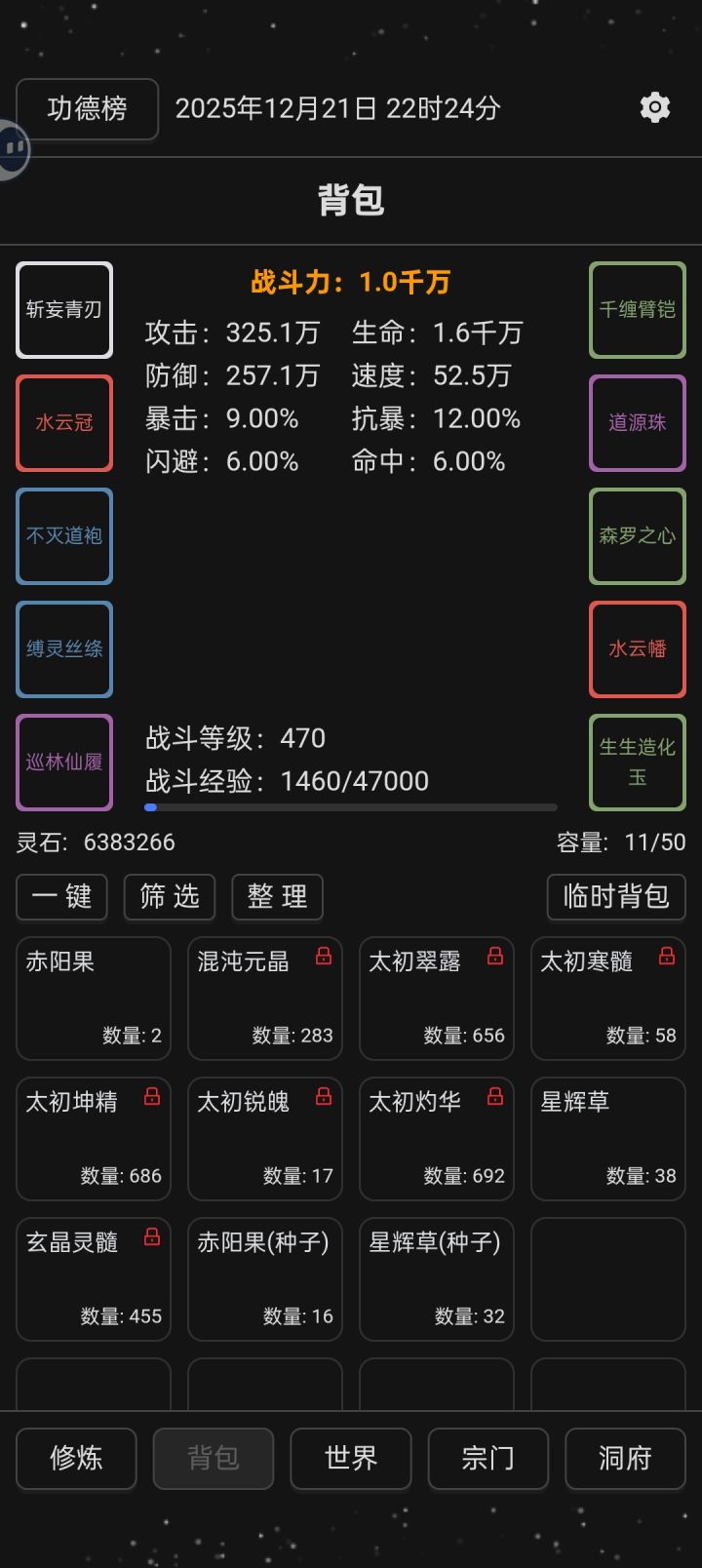Viewport: 702px width, 1568px height.
Task: Click the 不灭道袍 robe slot
Action: (x=63, y=536)
